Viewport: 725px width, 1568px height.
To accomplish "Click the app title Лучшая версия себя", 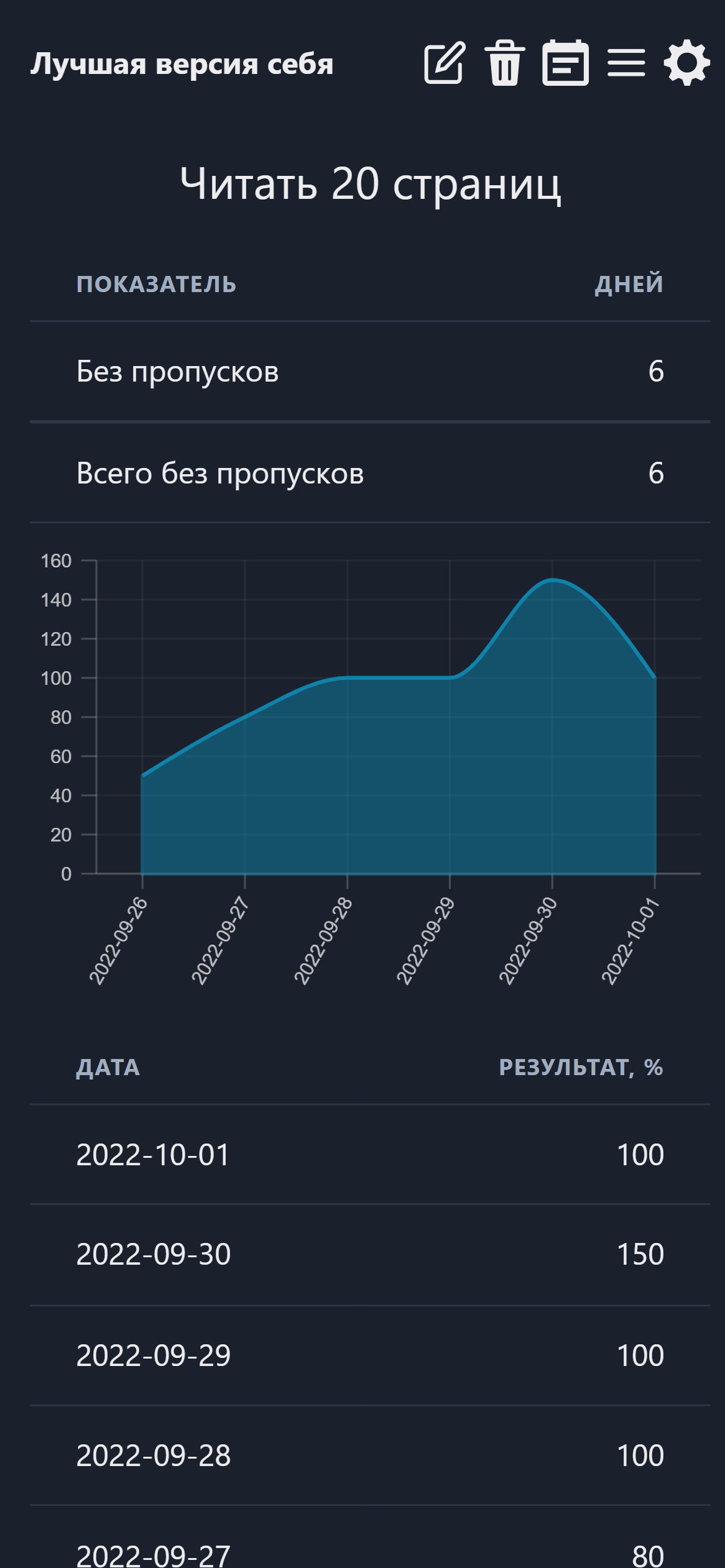I will pyautogui.click(x=181, y=62).
